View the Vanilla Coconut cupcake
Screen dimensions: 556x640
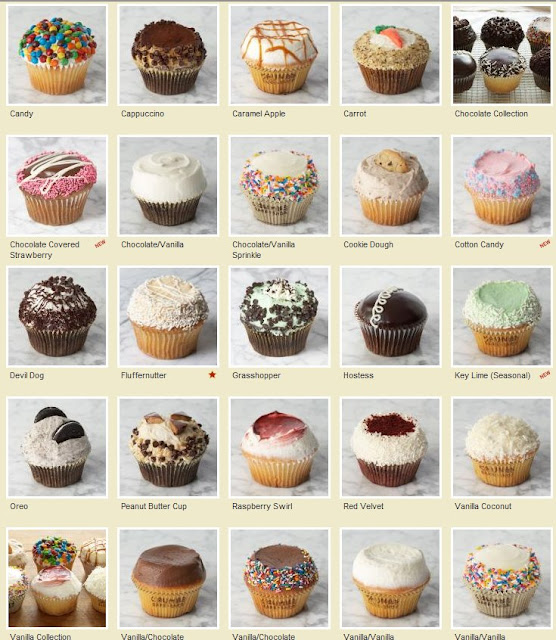502,447
